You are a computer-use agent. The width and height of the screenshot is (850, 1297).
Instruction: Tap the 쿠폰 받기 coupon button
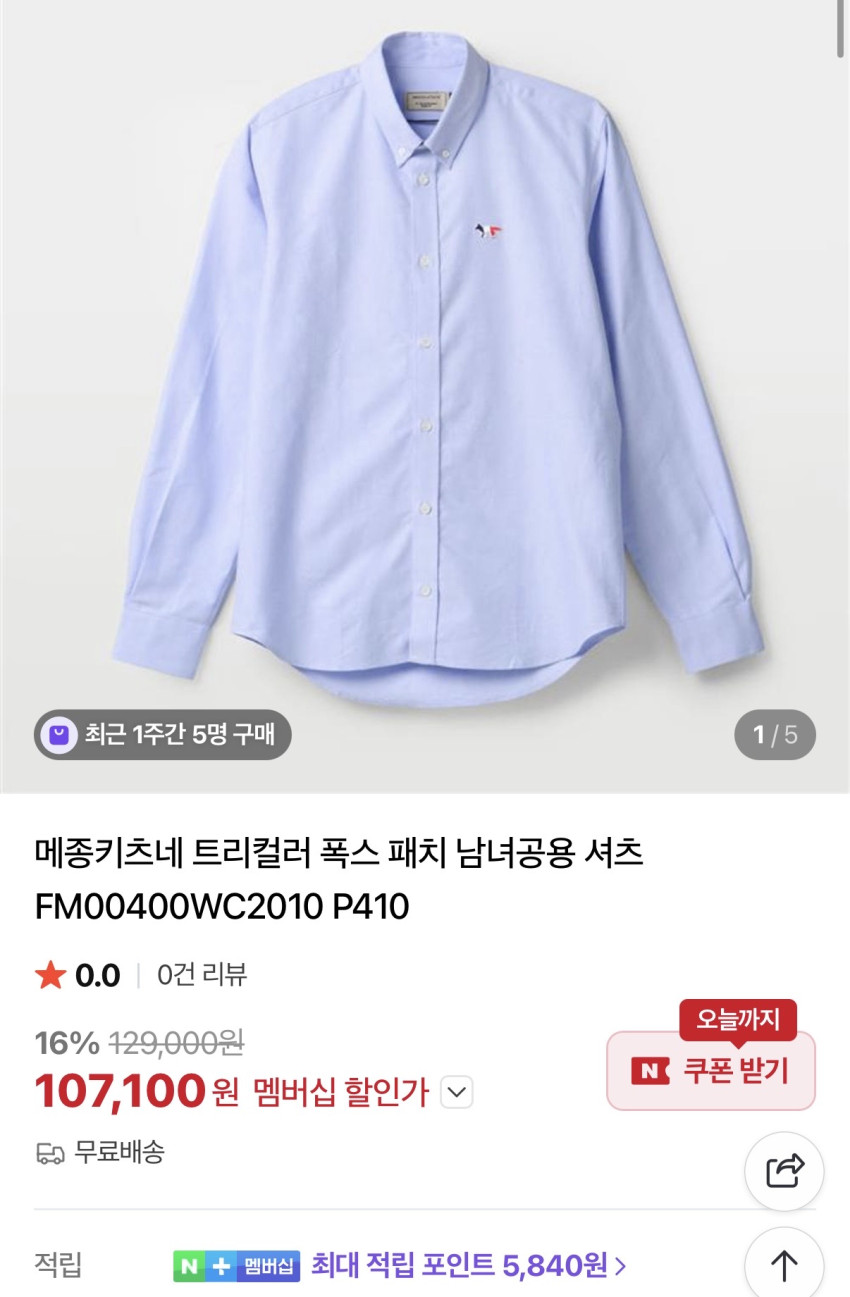[711, 1071]
